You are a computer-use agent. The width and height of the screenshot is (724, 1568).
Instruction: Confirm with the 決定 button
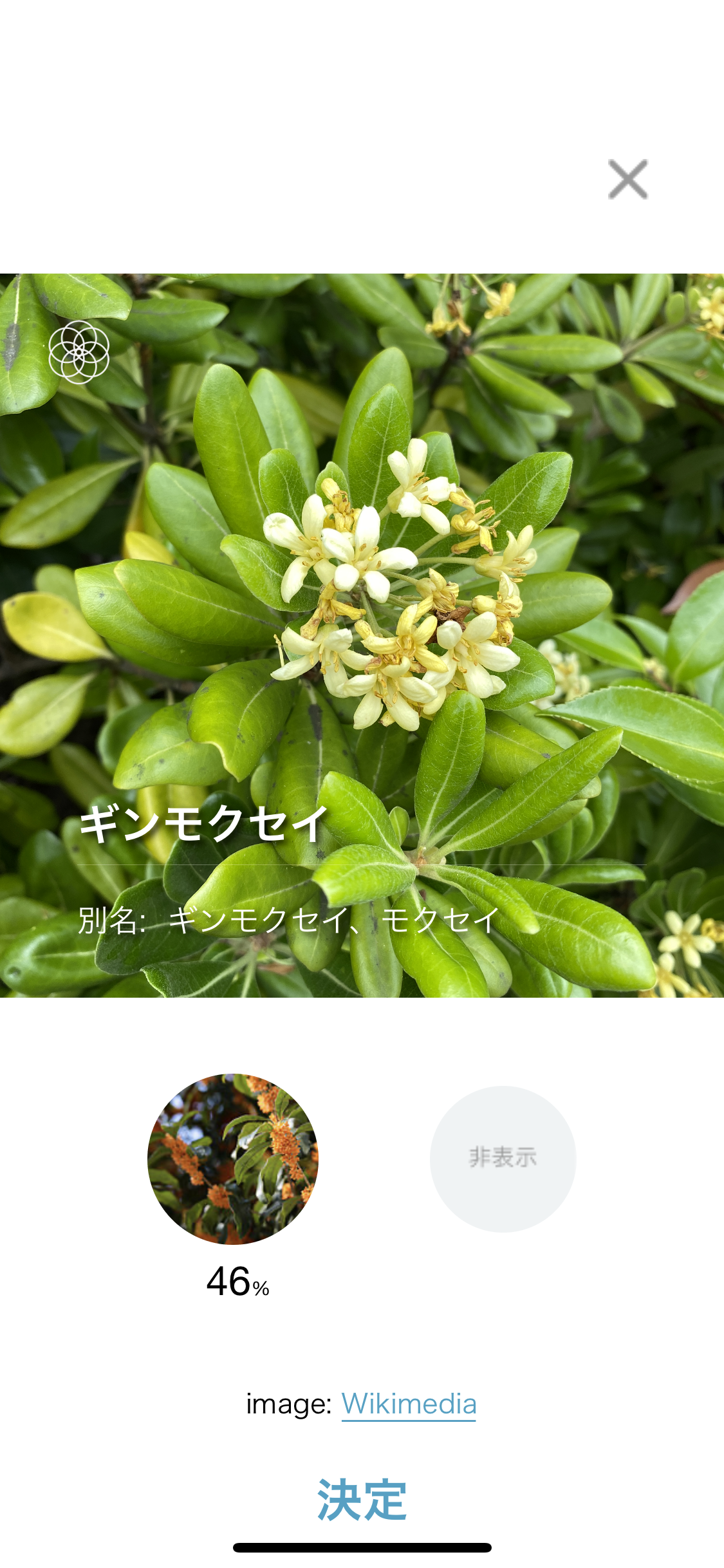pyautogui.click(x=362, y=1500)
